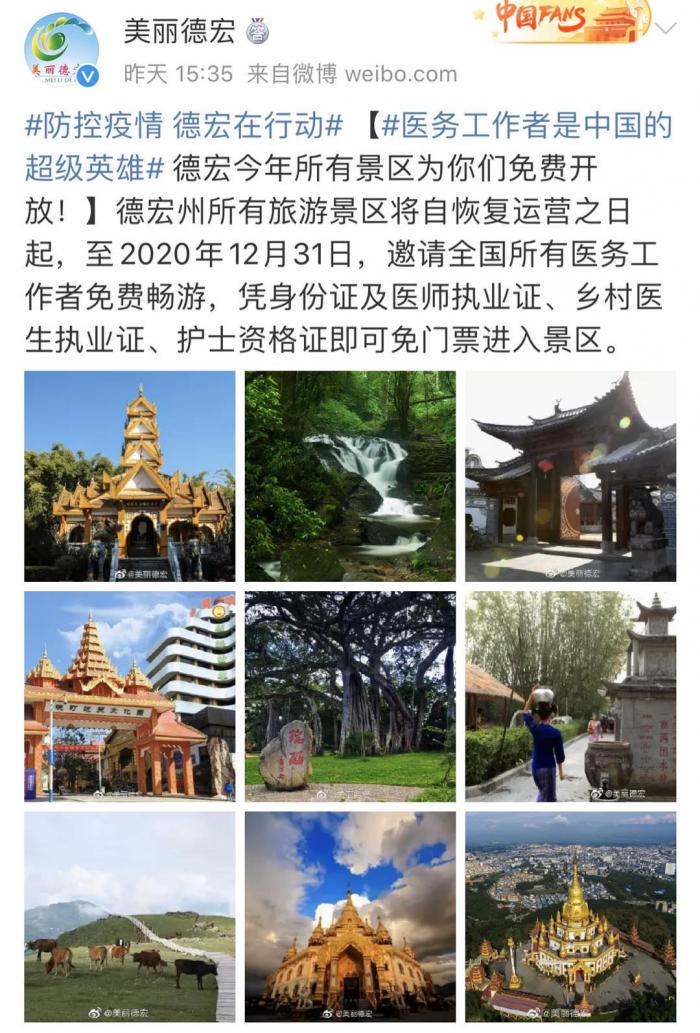Open the forest waterfall photo
The height and width of the screenshot is (1033, 700).
click(x=350, y=476)
